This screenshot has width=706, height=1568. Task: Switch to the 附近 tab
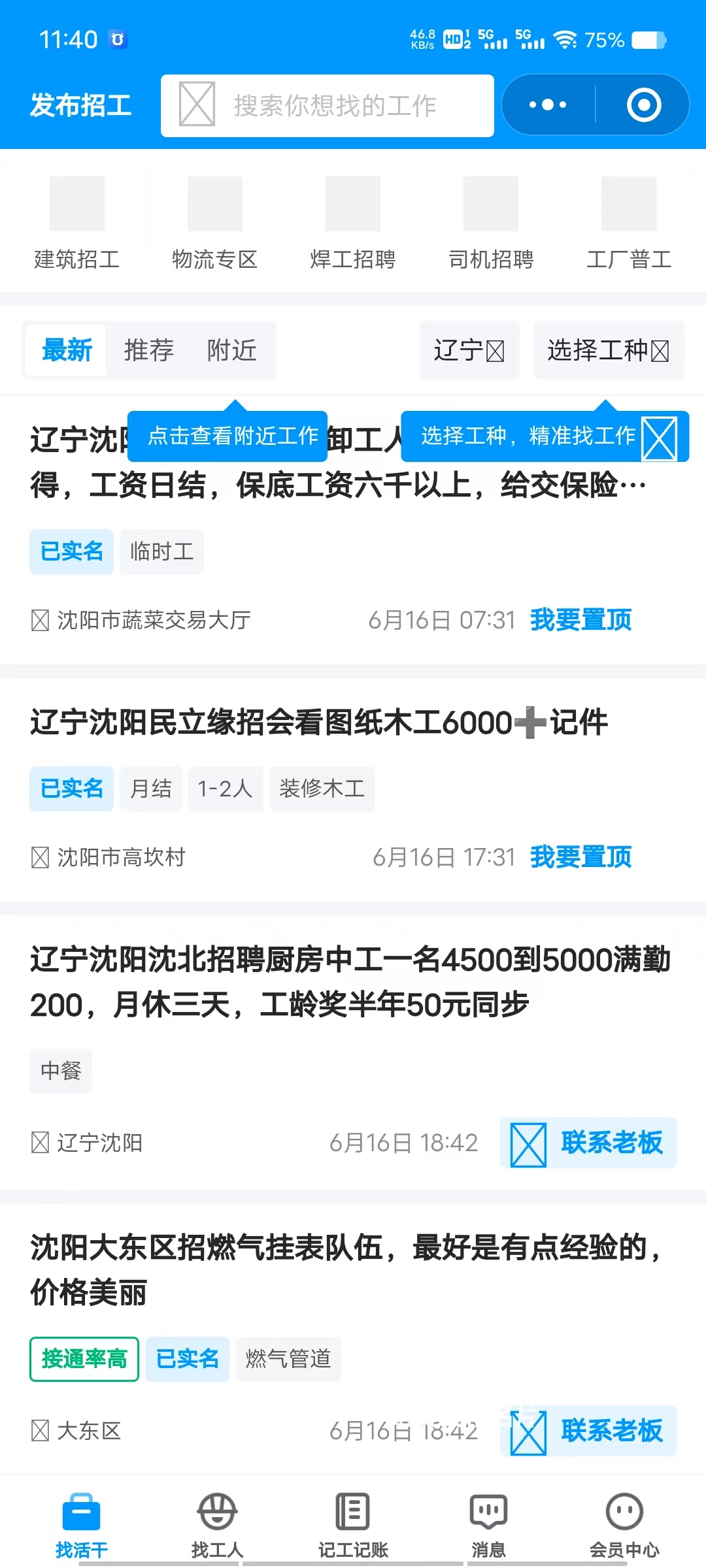[x=231, y=350]
